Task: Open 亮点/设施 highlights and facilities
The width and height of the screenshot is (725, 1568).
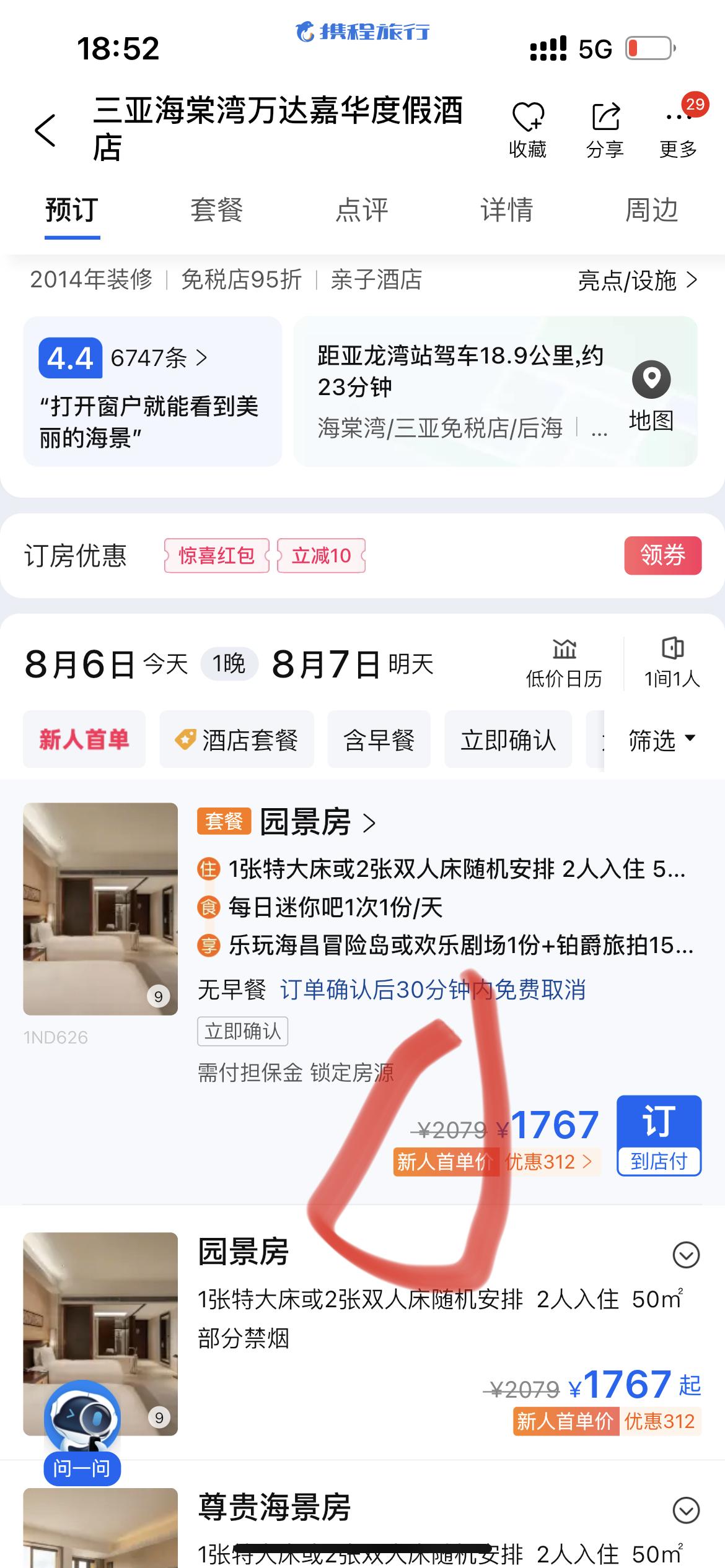Action: [637, 281]
